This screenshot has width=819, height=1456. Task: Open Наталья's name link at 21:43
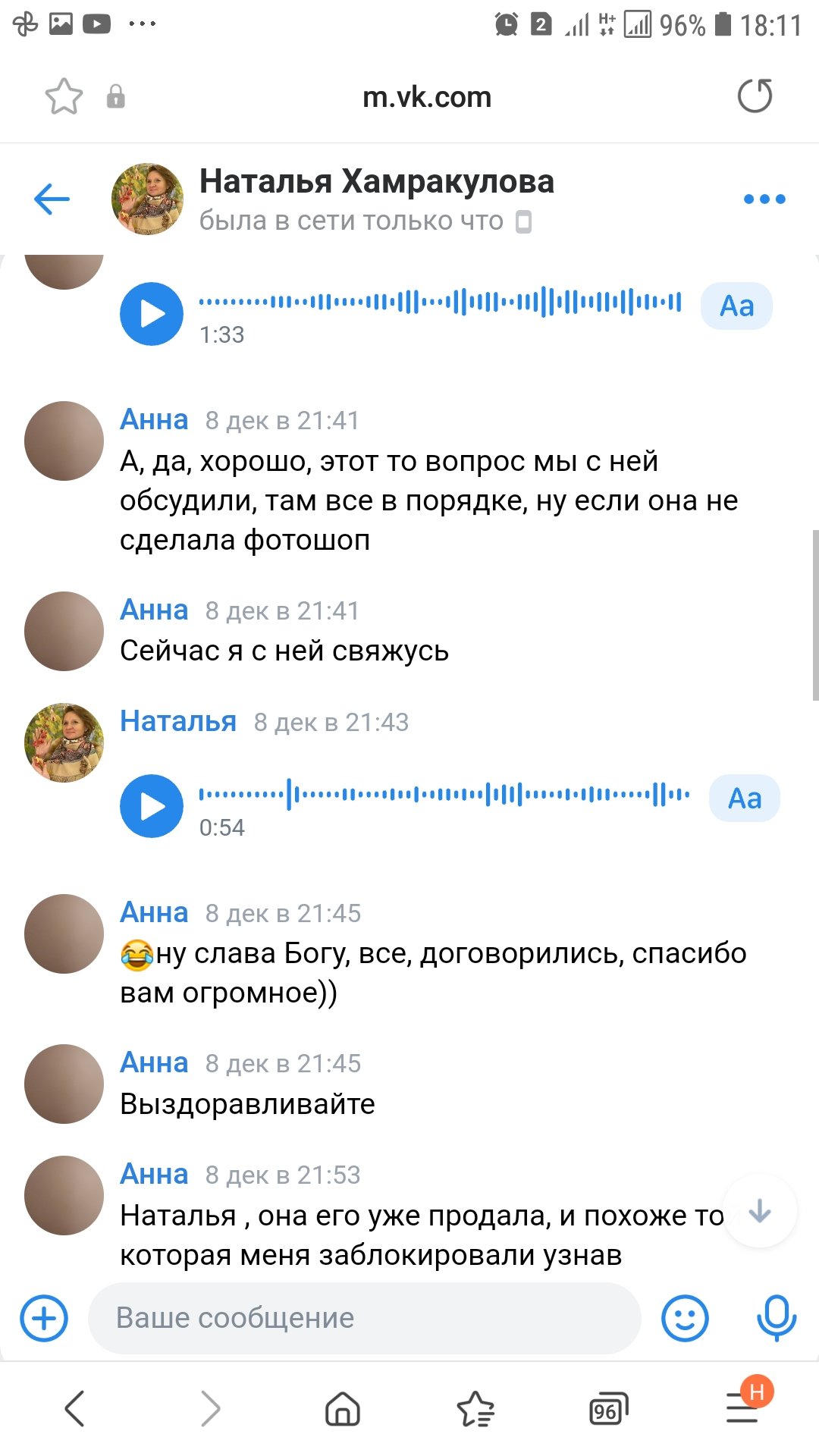178,721
